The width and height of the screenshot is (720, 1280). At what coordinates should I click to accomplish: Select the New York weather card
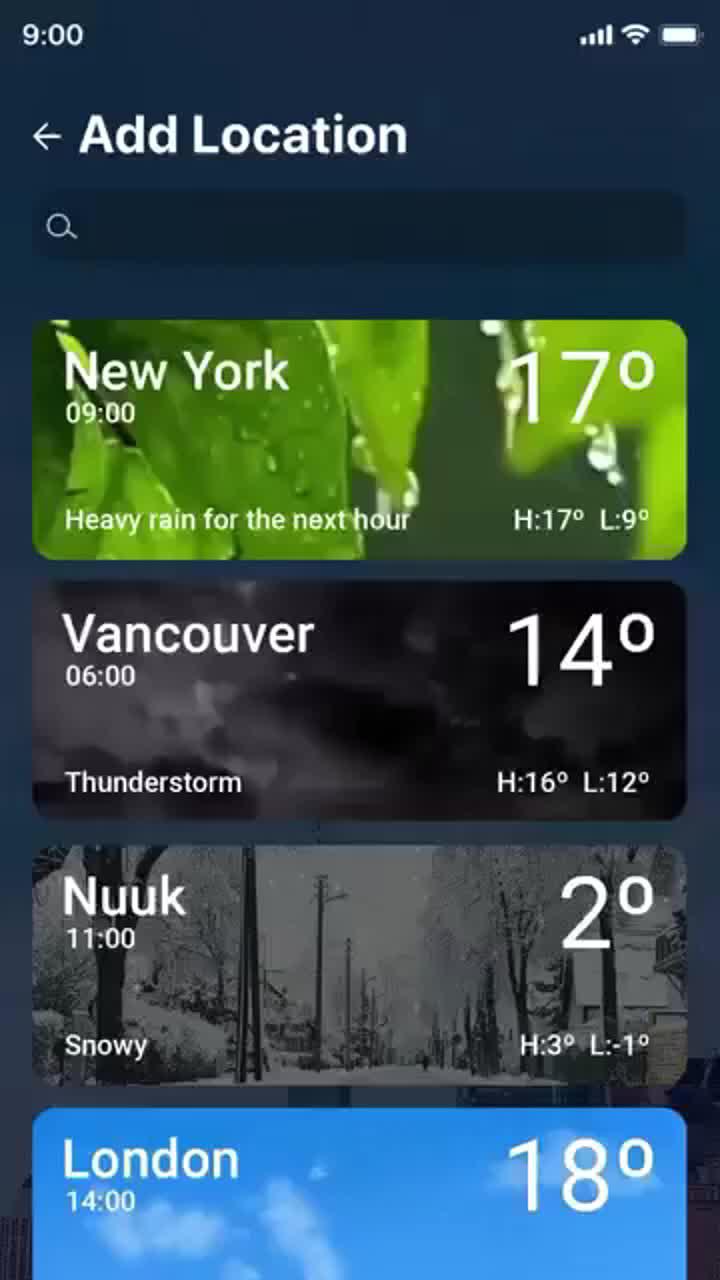point(360,440)
